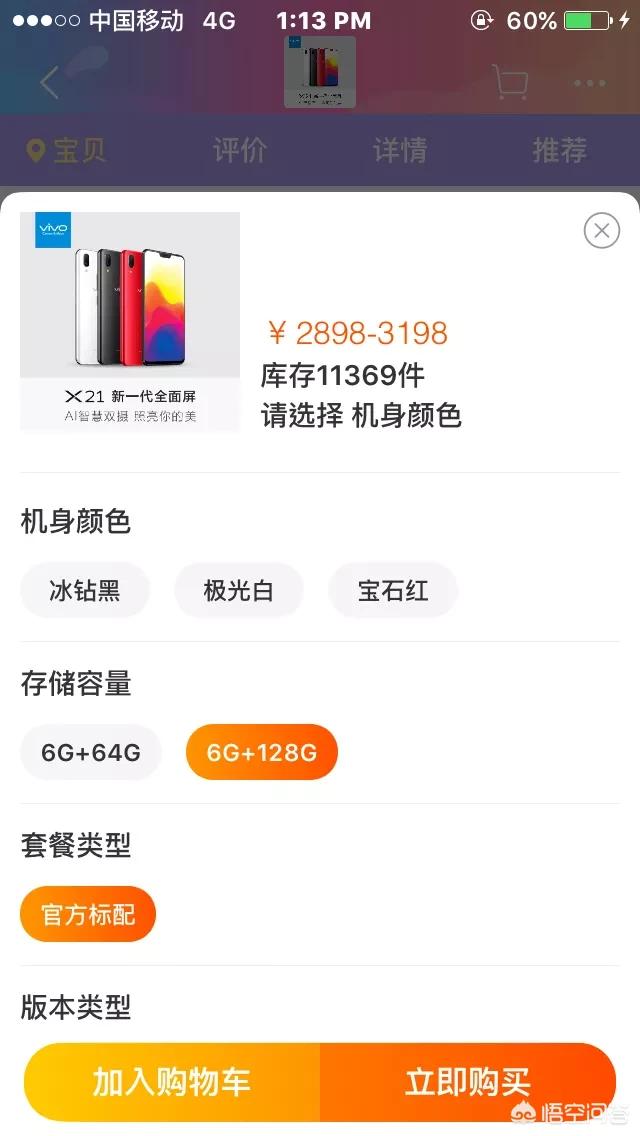
Task: Select the 冰钻黑 color option
Action: (85, 590)
